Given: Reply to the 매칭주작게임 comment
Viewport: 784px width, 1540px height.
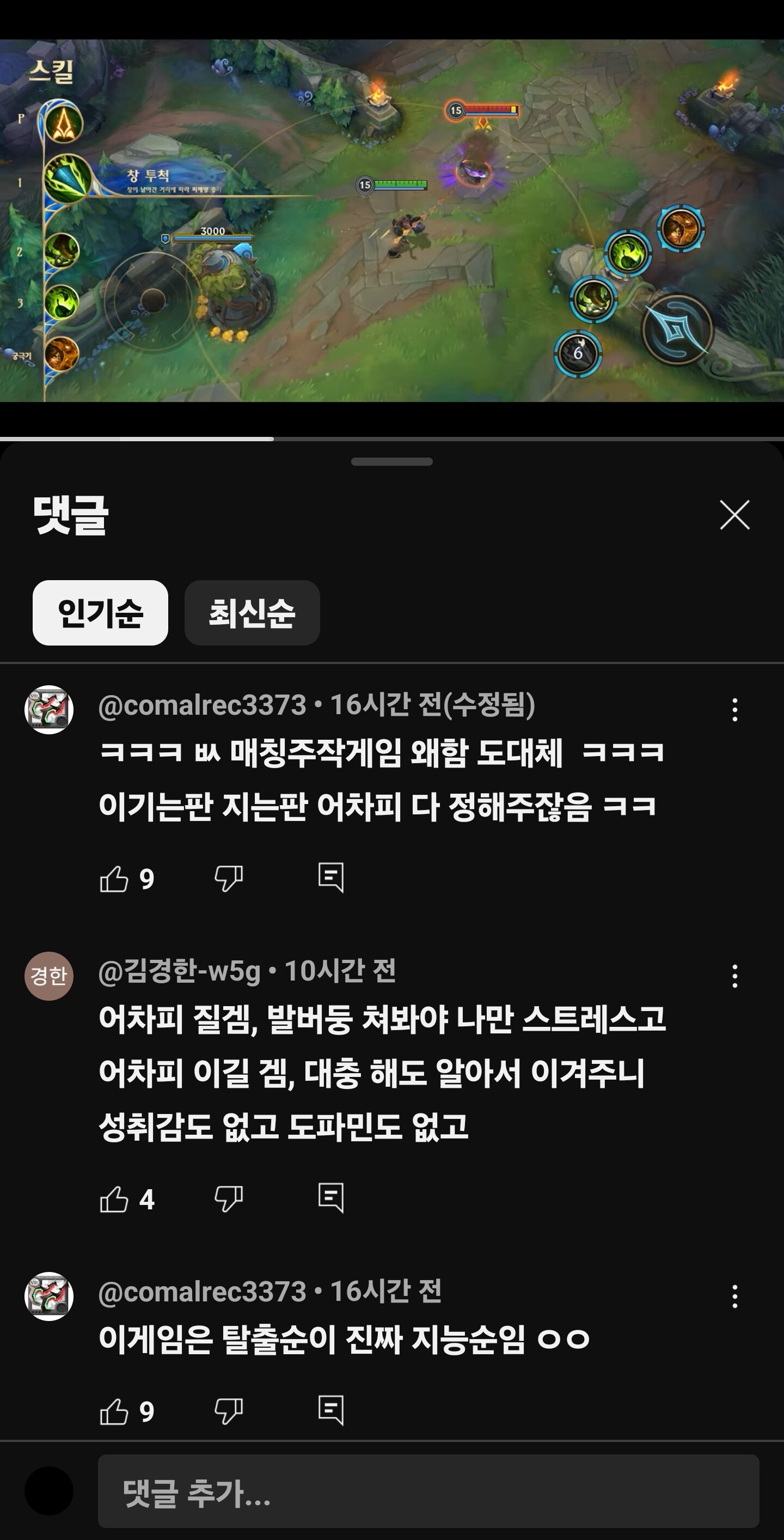Looking at the screenshot, I should [330, 878].
